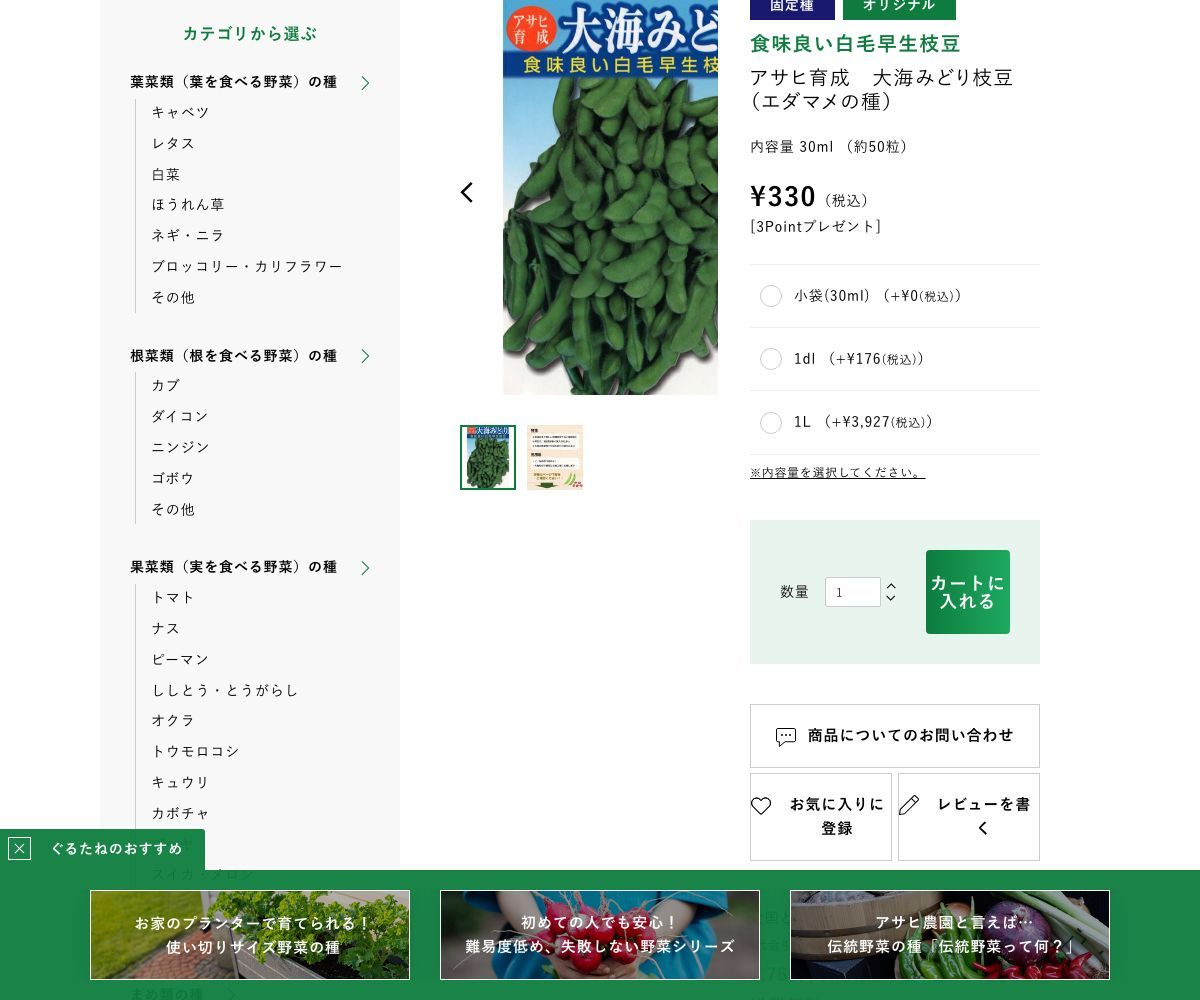
Task: Open 伝統野菜って何? banner
Action: 949,935
